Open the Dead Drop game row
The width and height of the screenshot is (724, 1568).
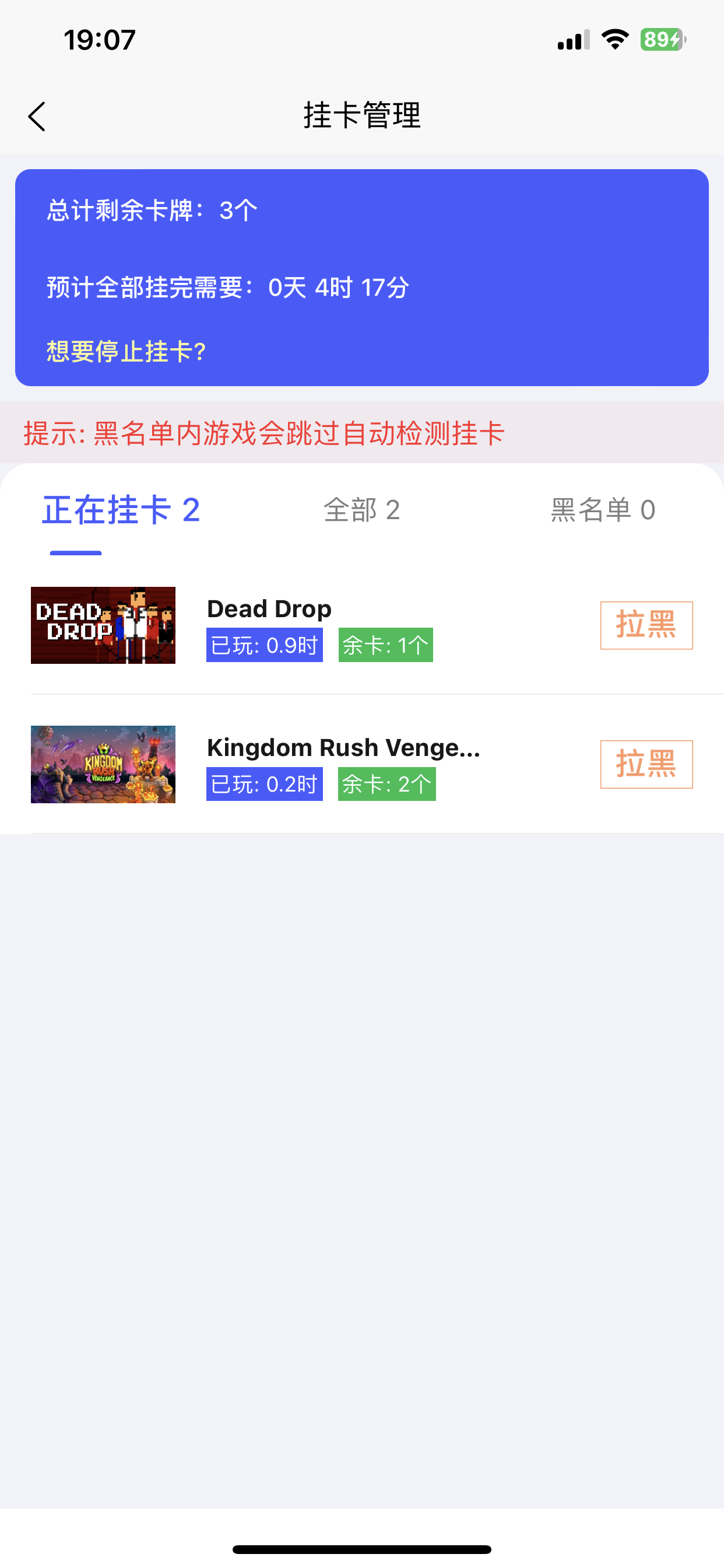[x=362, y=625]
